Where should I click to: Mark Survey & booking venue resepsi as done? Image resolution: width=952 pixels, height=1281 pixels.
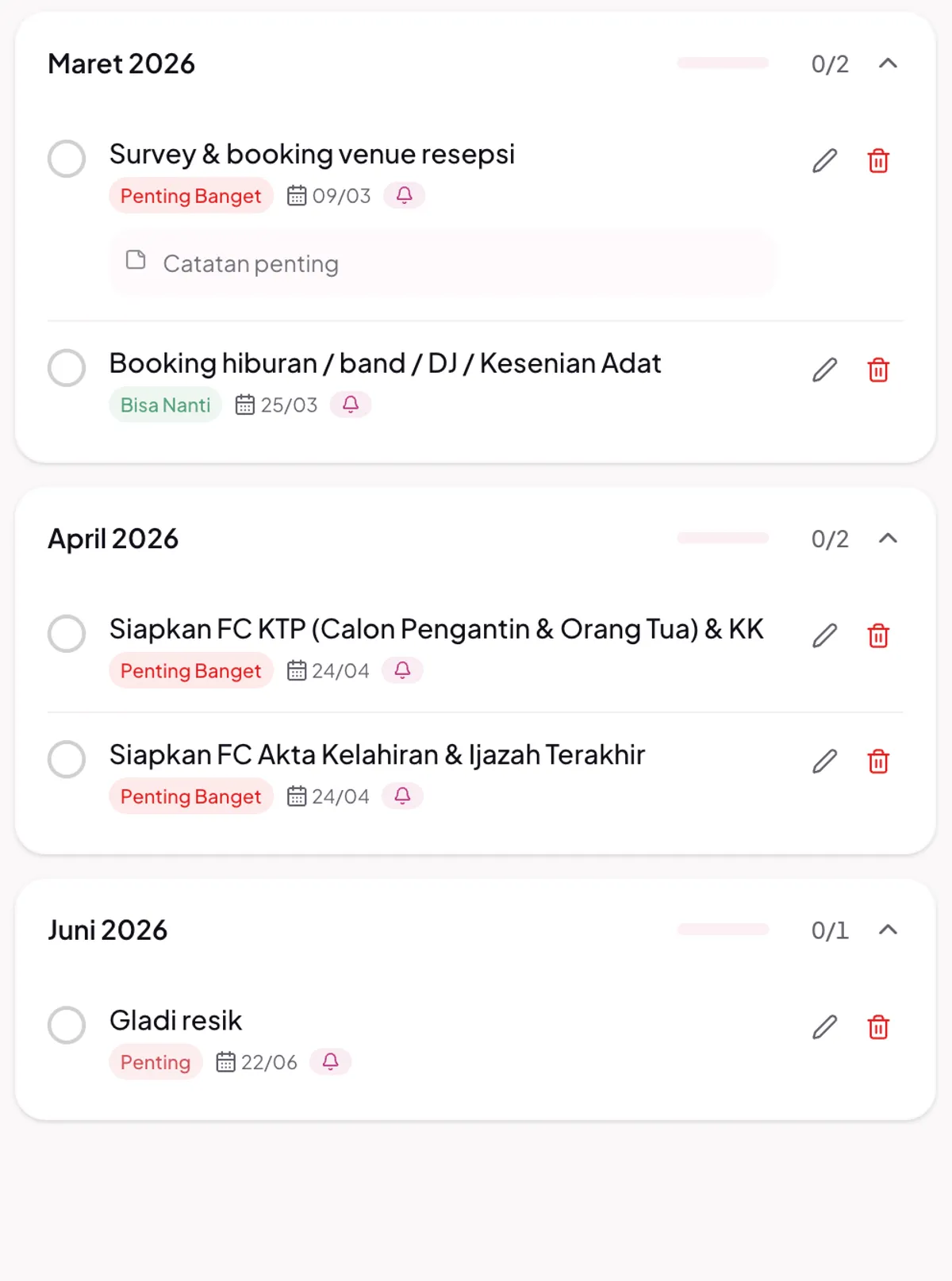pyautogui.click(x=67, y=159)
